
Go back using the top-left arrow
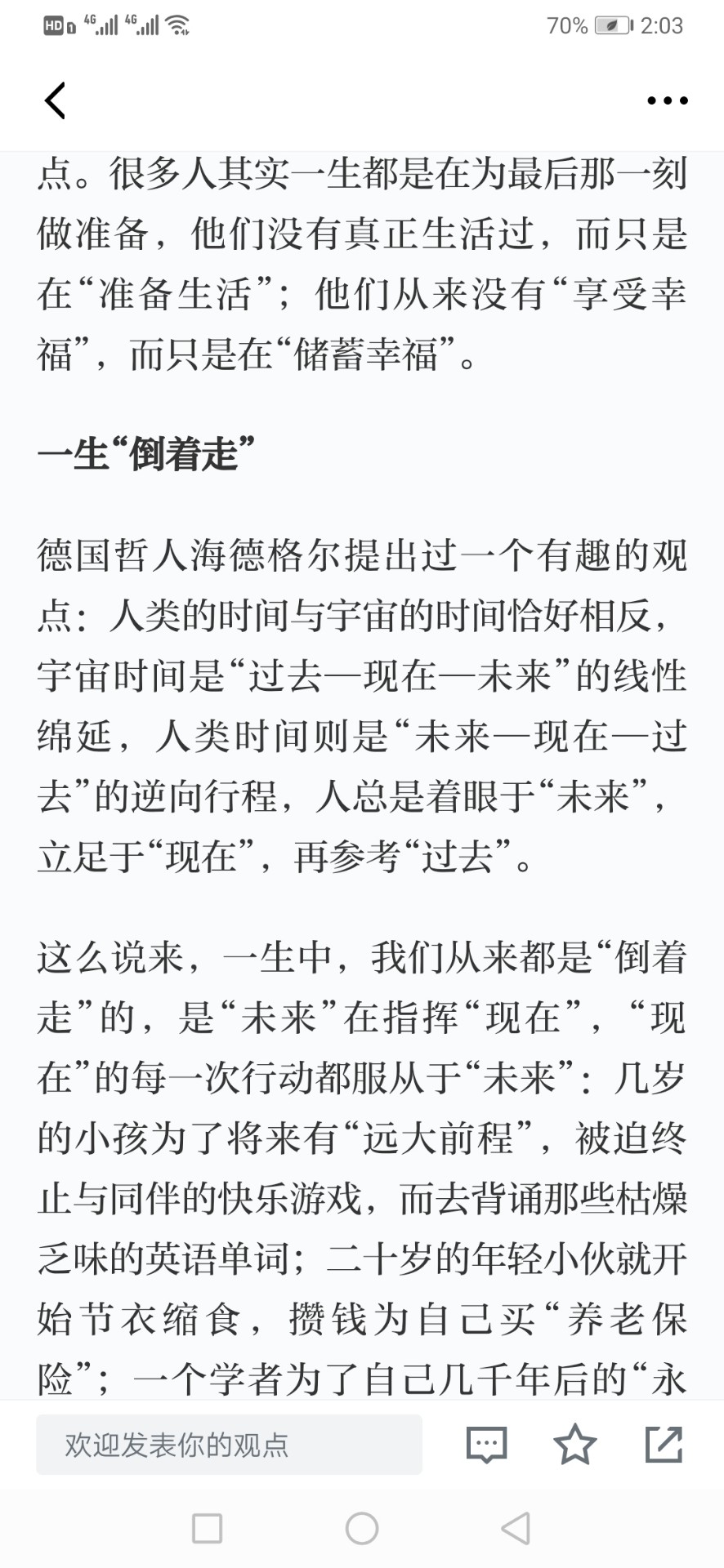tap(55, 100)
